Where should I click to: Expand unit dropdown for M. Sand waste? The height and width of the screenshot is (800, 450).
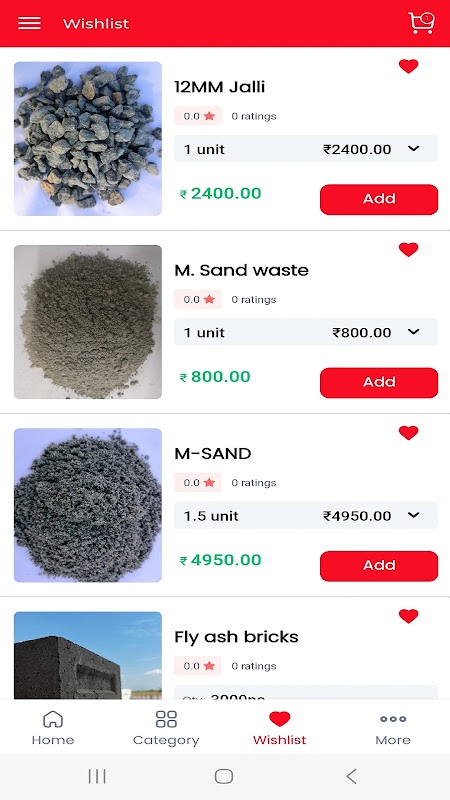coord(306,332)
